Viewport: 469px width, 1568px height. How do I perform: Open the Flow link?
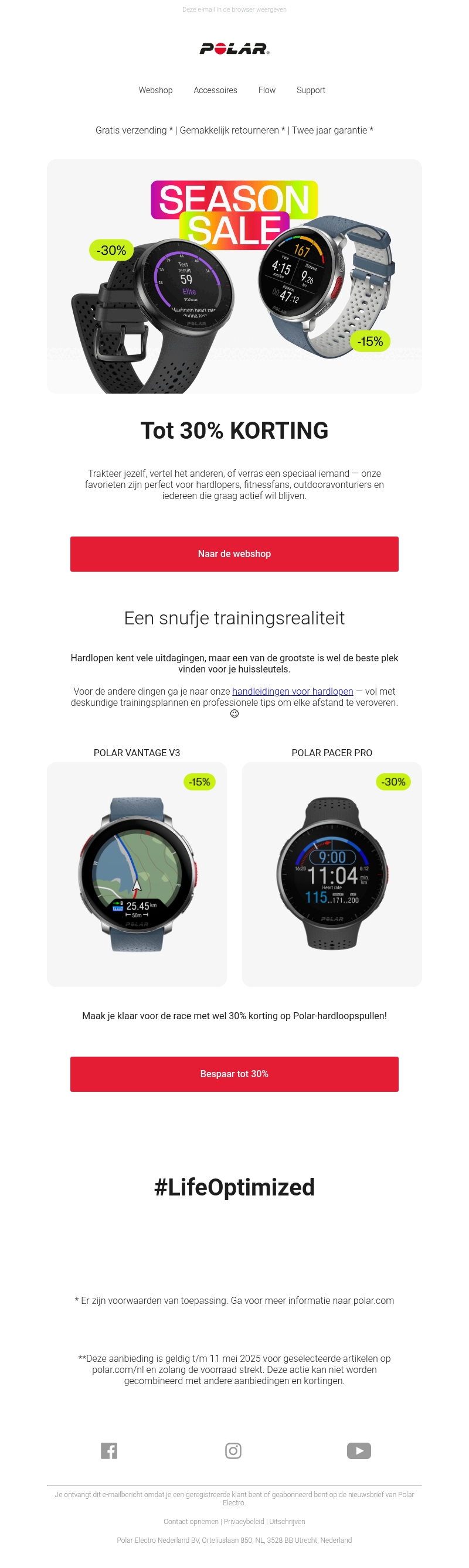[266, 90]
